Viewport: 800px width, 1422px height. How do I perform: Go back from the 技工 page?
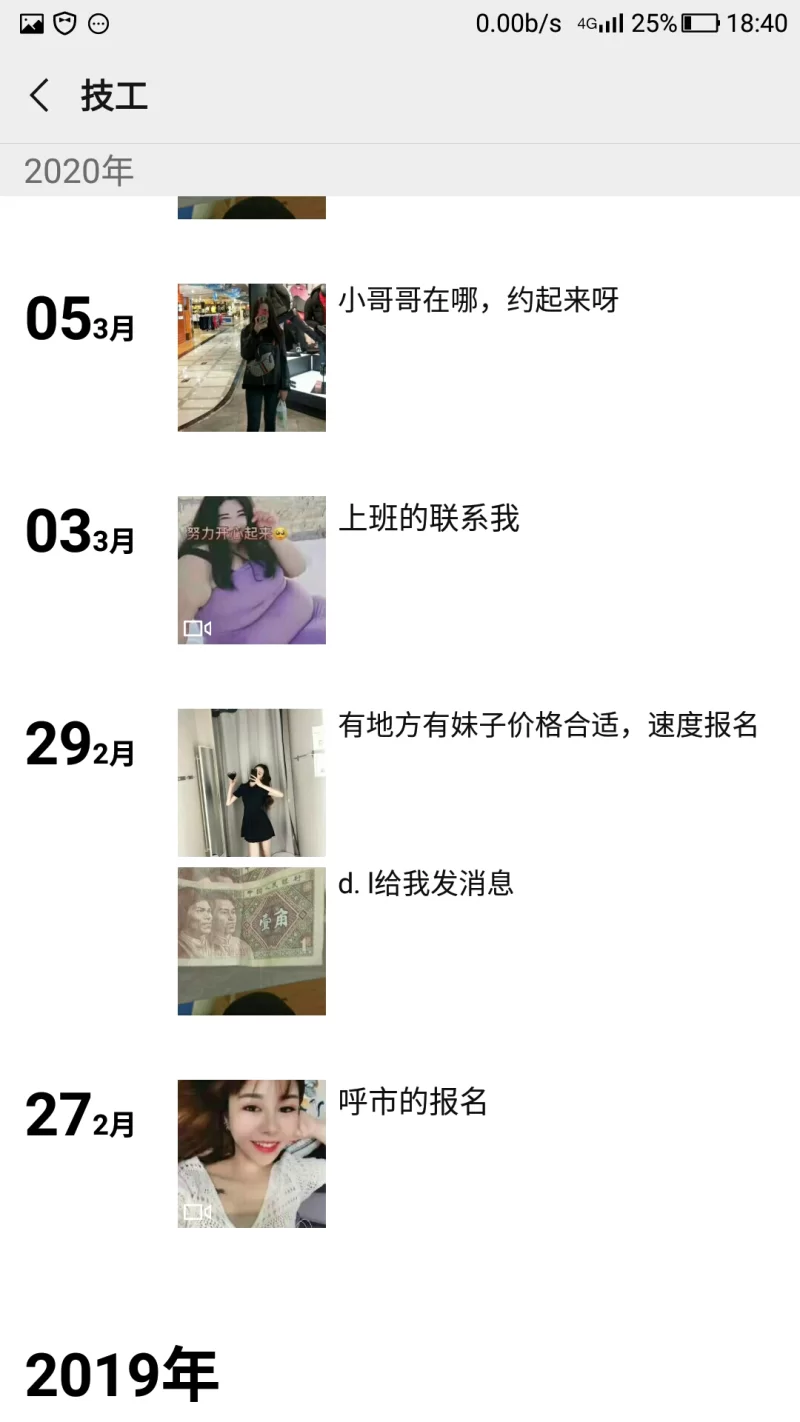tap(40, 96)
